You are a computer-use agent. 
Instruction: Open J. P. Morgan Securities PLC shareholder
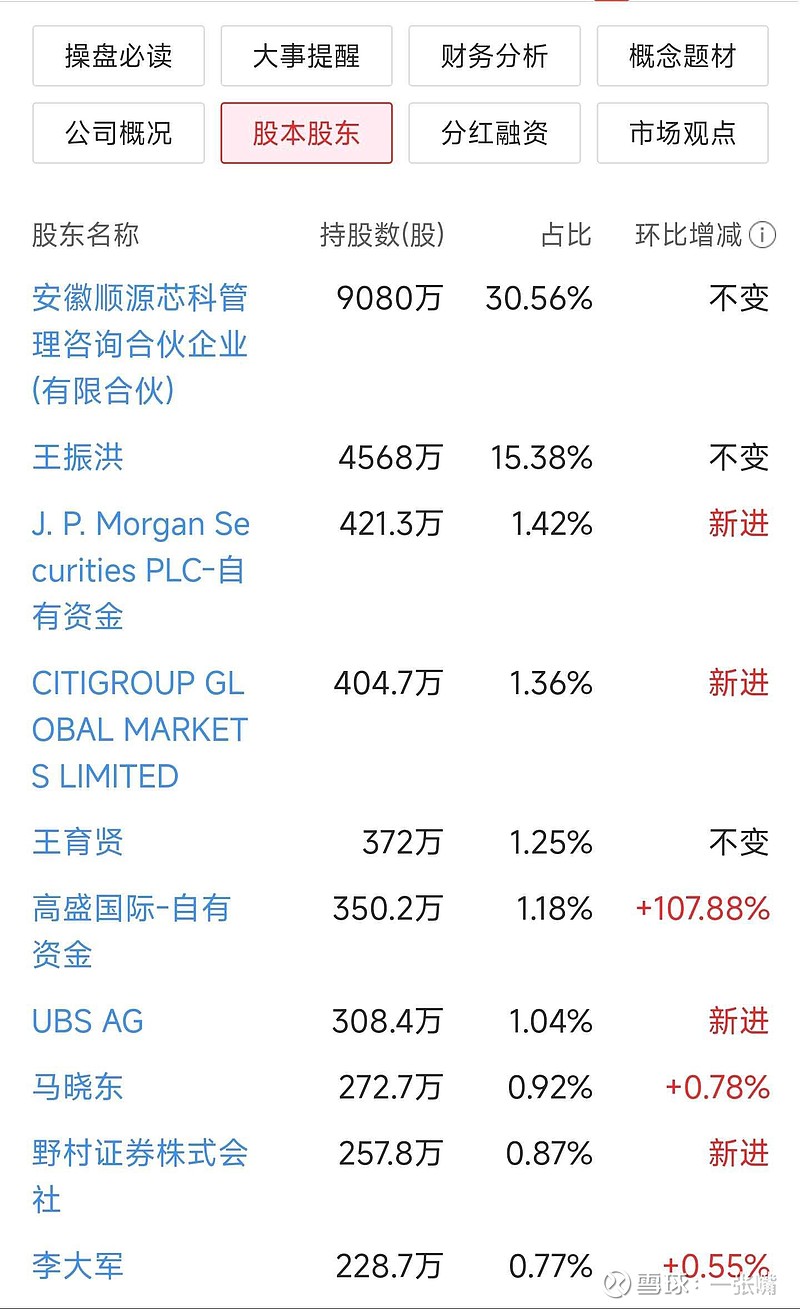141,570
